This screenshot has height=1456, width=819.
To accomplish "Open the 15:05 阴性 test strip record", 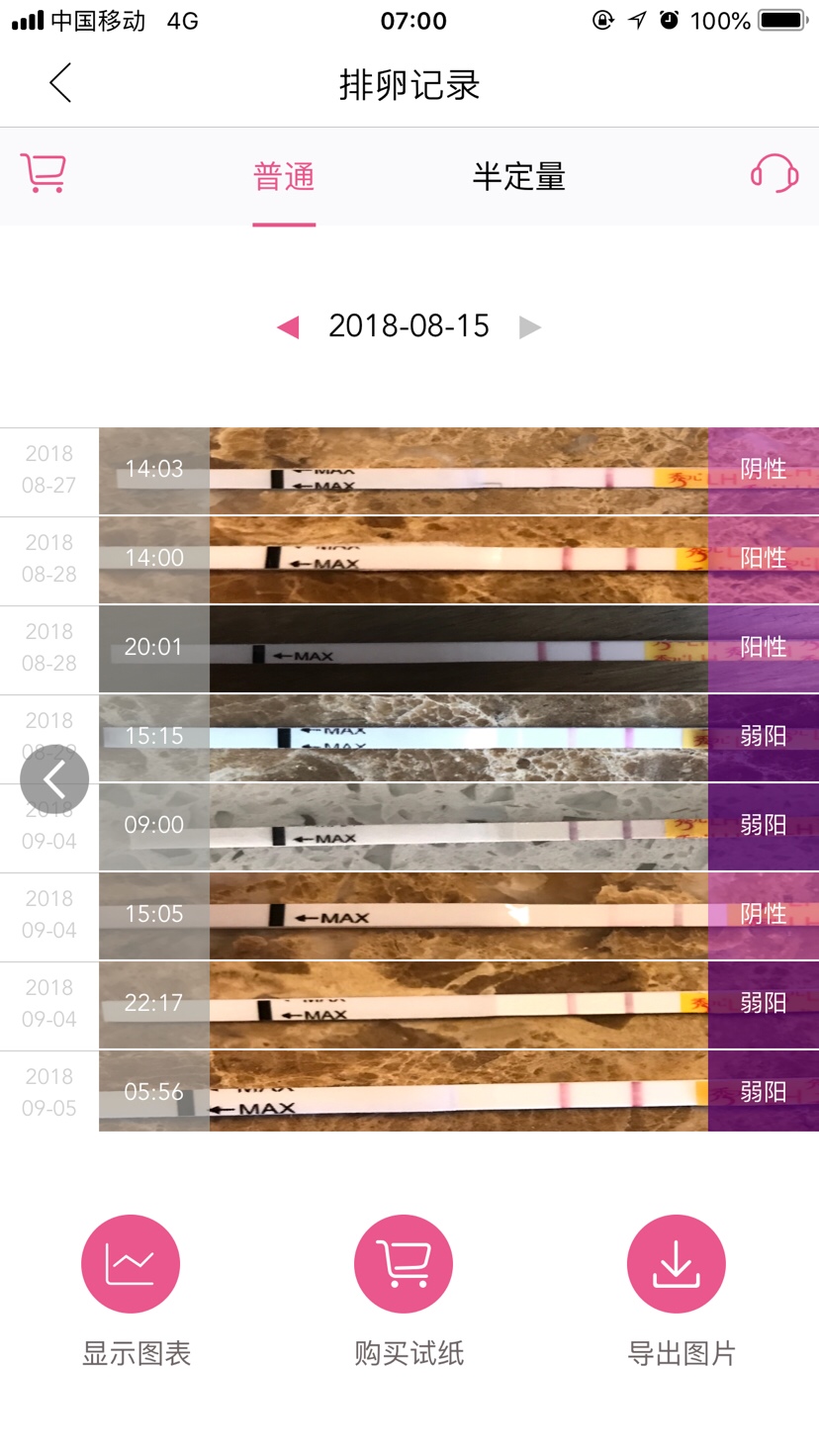I will [x=459, y=916].
